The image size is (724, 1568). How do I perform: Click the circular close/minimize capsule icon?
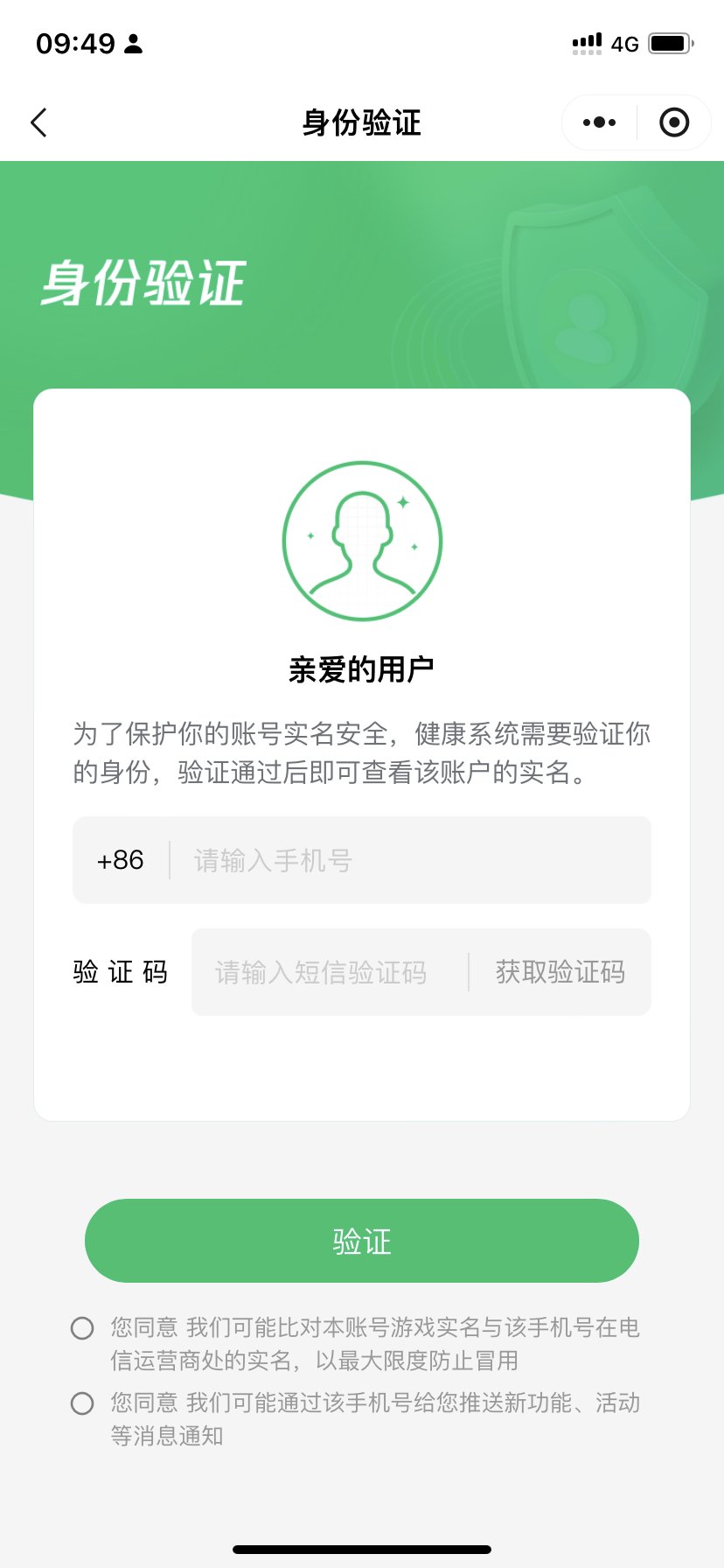[674, 122]
